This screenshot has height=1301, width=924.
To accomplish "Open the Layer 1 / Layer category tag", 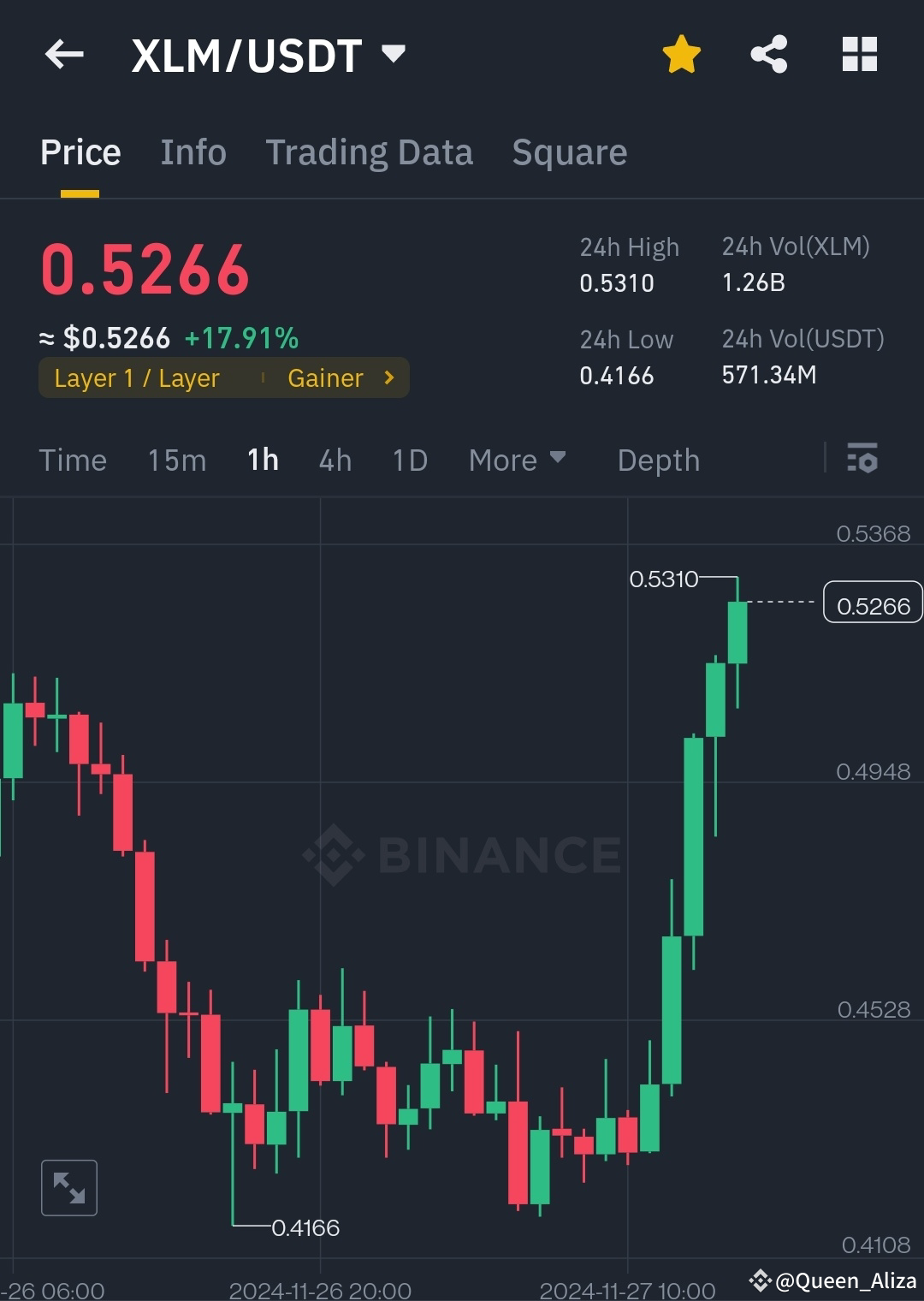I will tap(135, 377).
